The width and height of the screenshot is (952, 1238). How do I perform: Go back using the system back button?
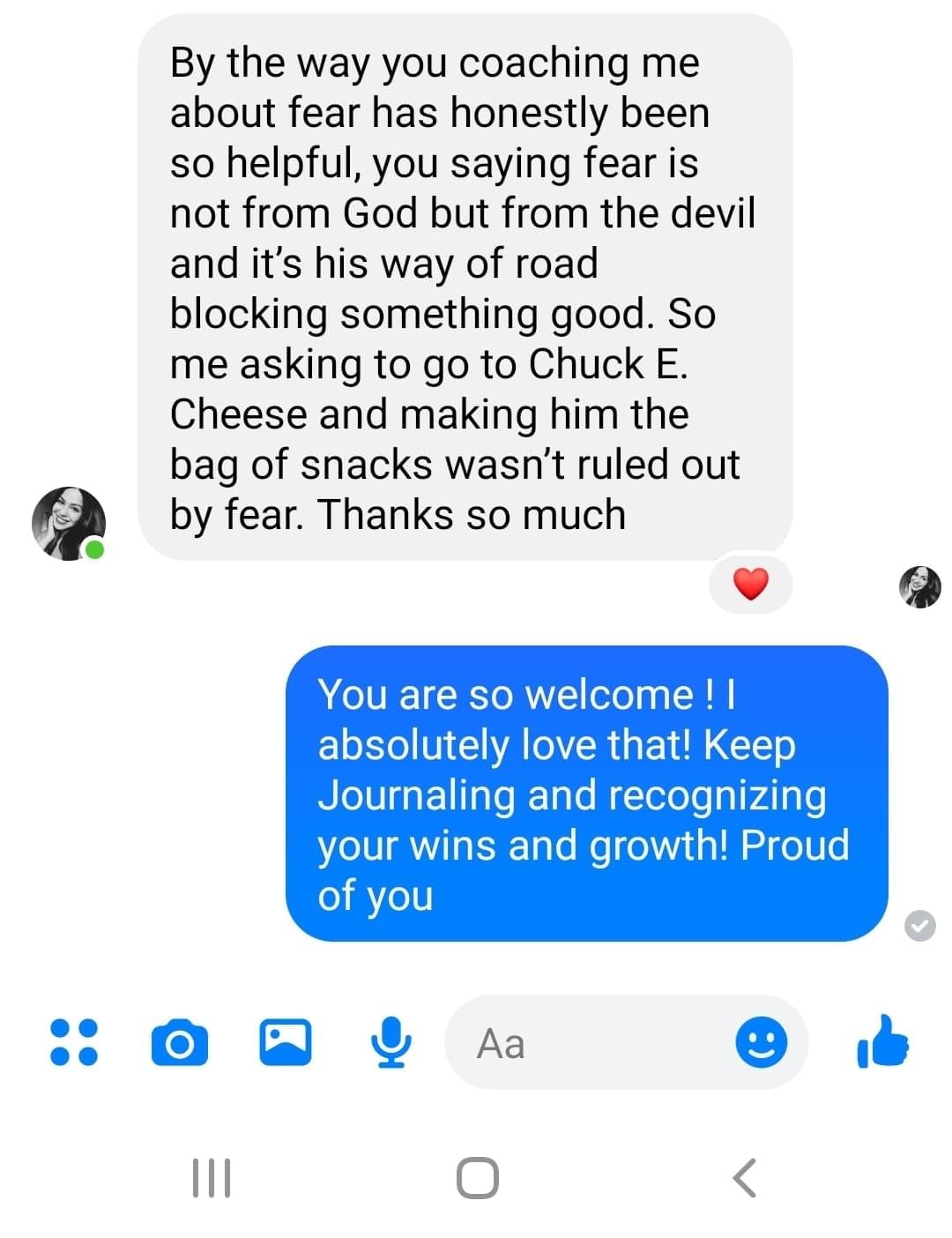pyautogui.click(x=745, y=1178)
